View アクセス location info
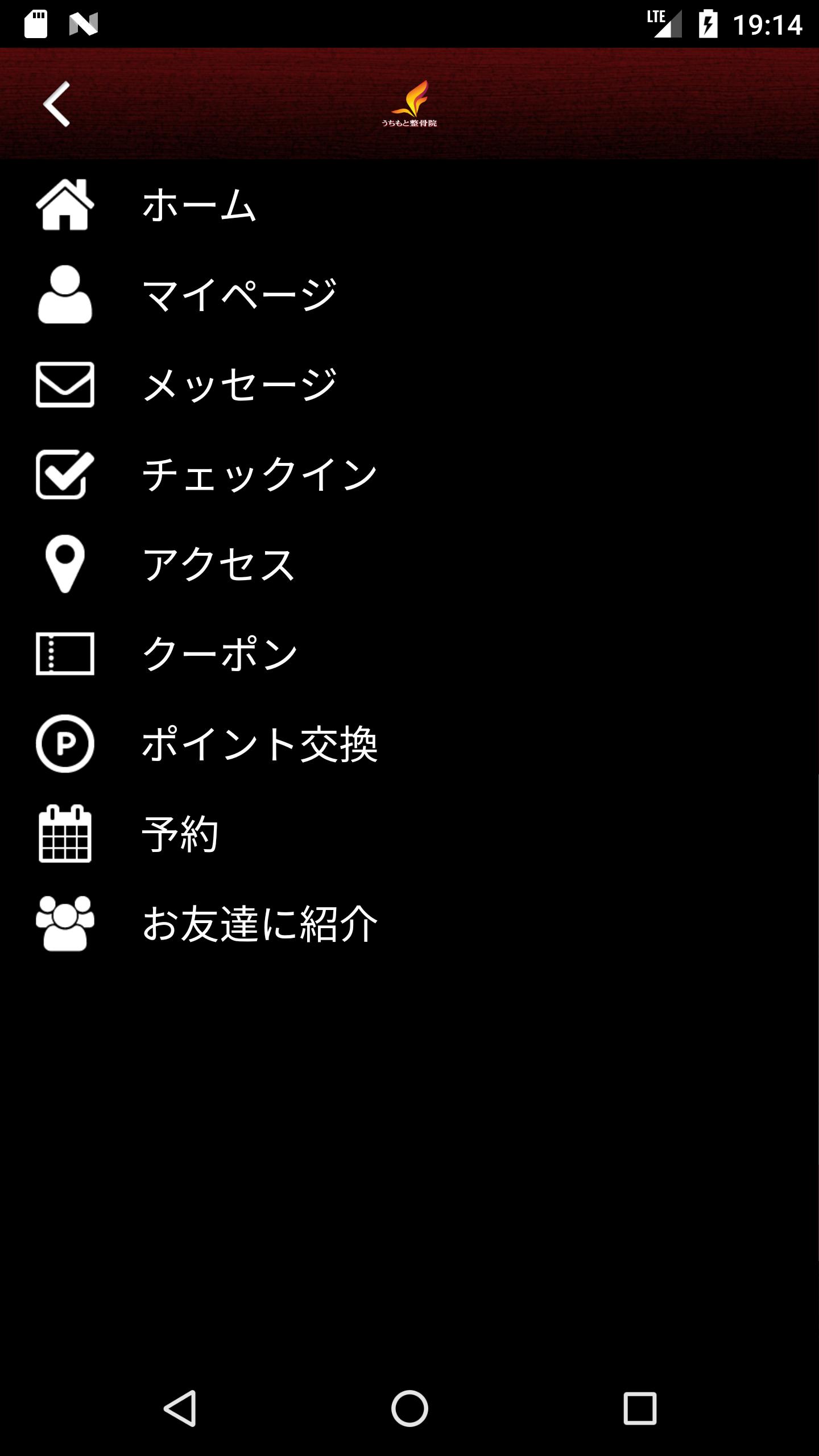The height and width of the screenshot is (1456, 819). pos(219,564)
